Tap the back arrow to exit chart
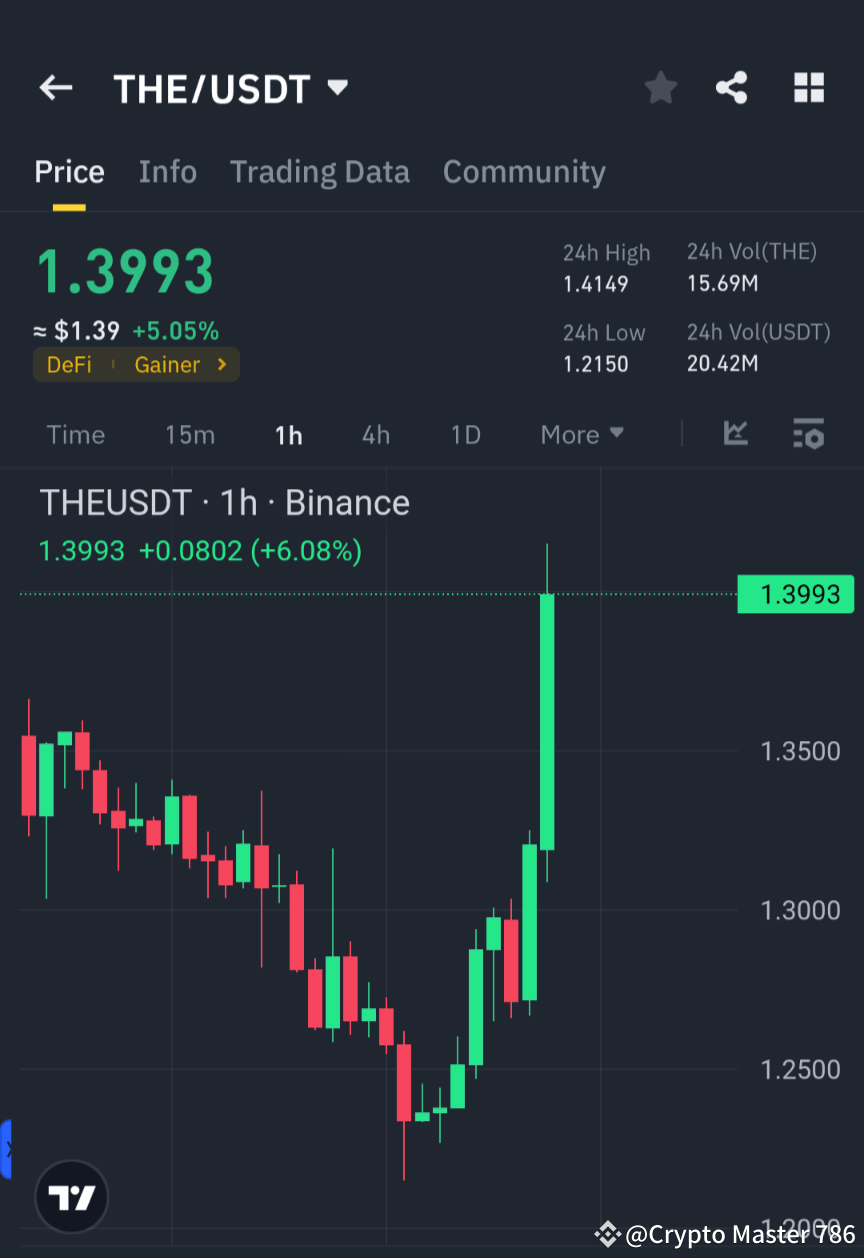This screenshot has width=864, height=1258. coord(55,88)
